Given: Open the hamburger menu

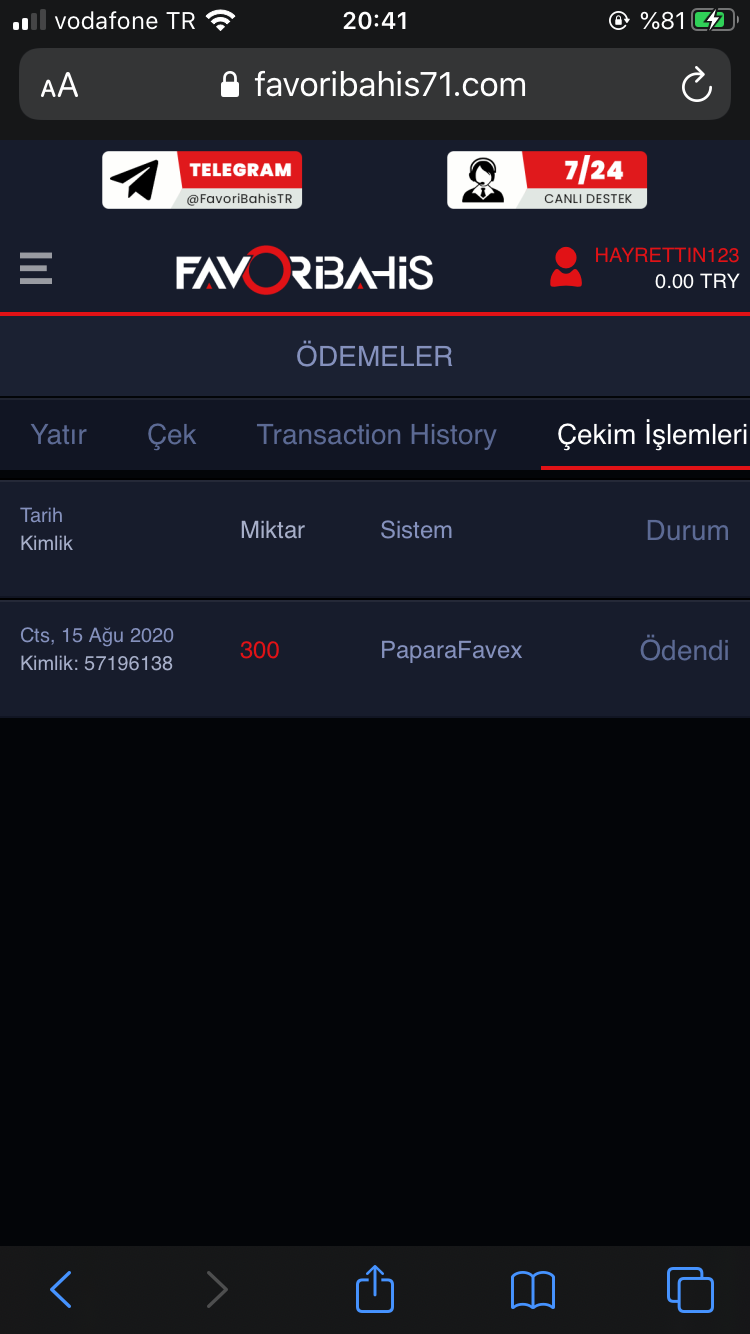Looking at the screenshot, I should pyautogui.click(x=36, y=269).
